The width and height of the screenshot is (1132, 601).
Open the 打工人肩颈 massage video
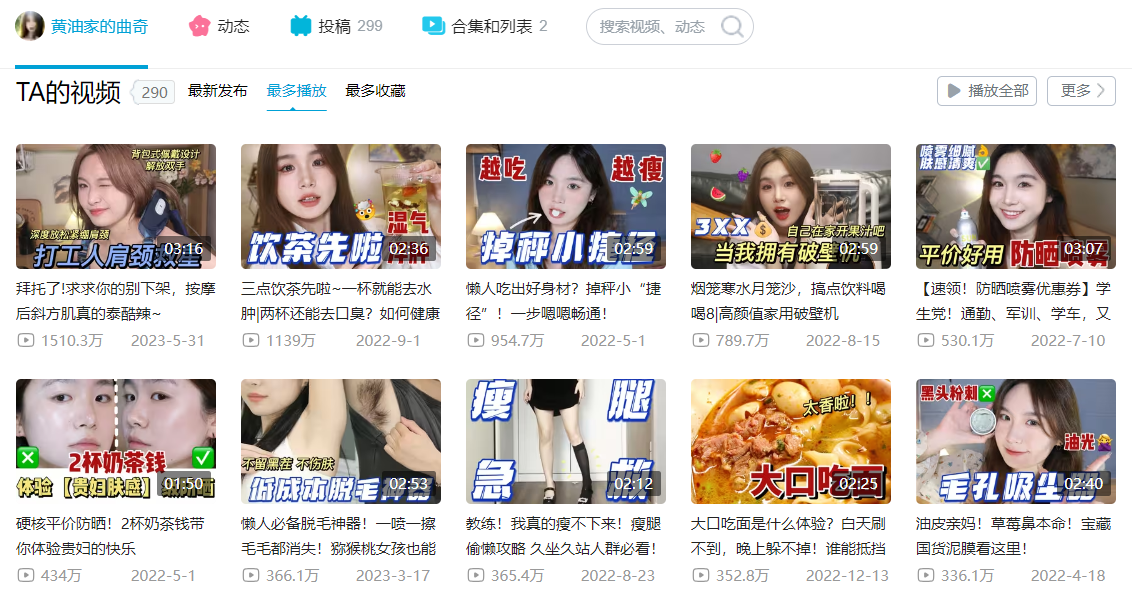[116, 207]
